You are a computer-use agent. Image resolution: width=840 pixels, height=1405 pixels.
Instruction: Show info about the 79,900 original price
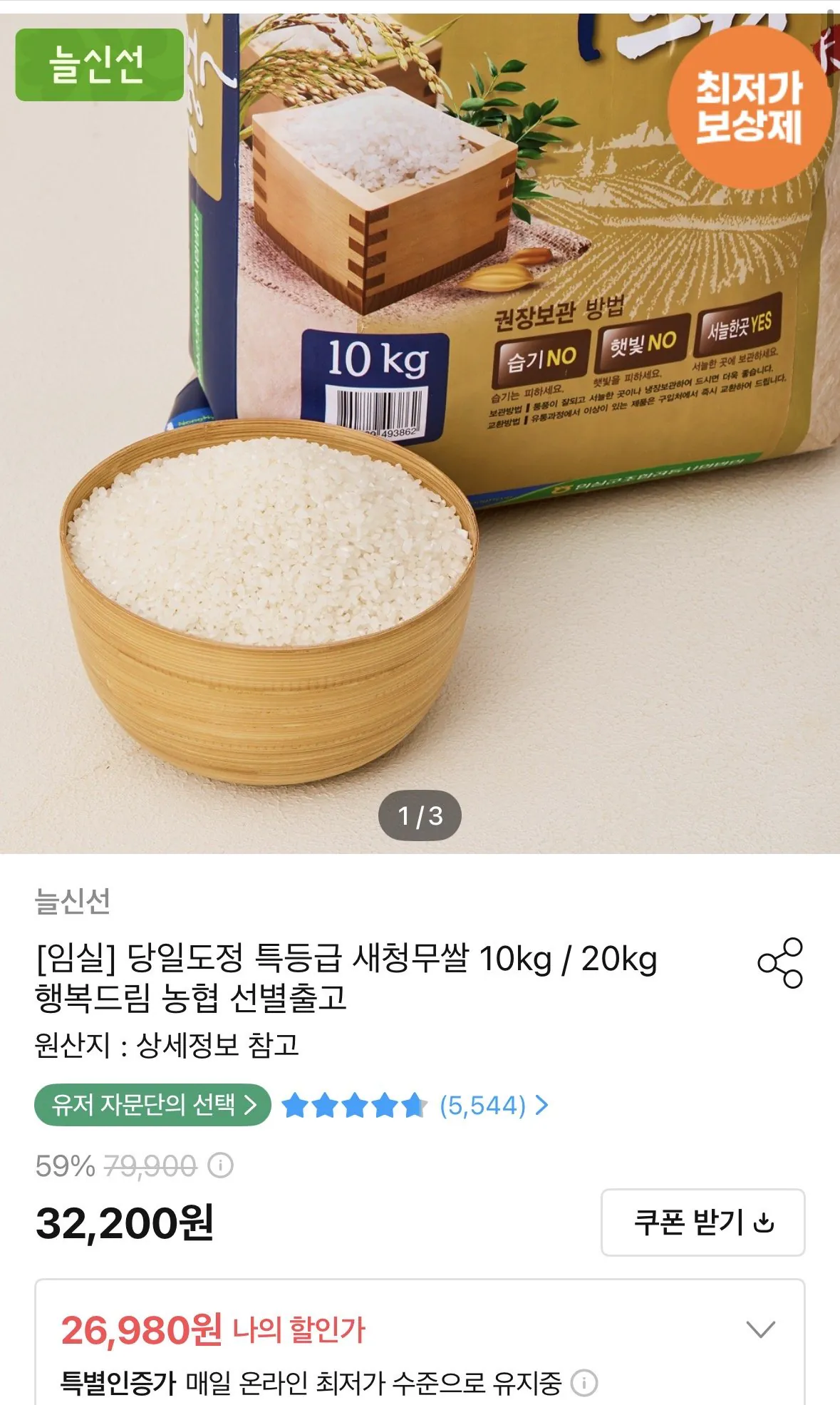click(x=220, y=1165)
